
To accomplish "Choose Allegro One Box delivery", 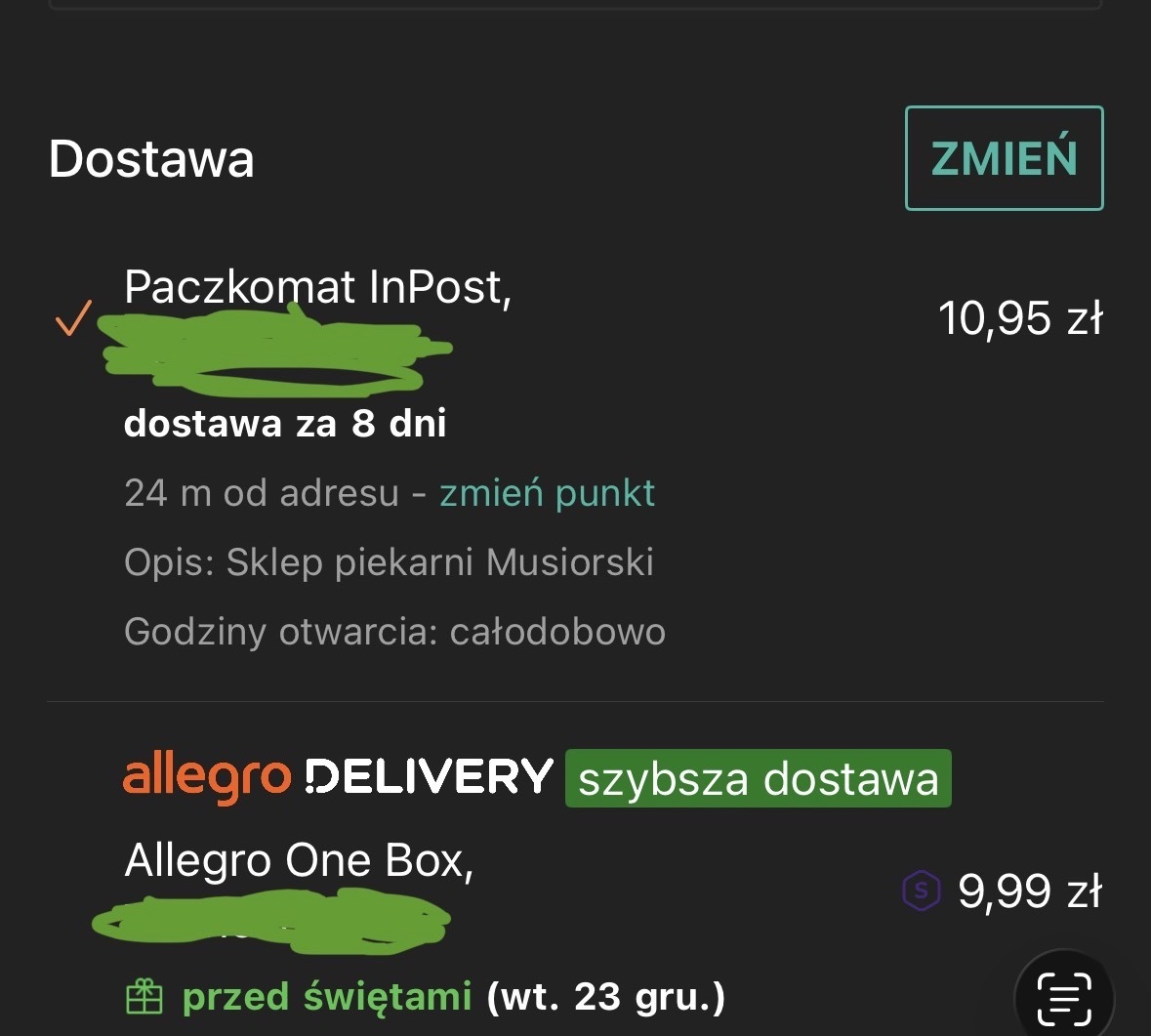I will (x=299, y=861).
